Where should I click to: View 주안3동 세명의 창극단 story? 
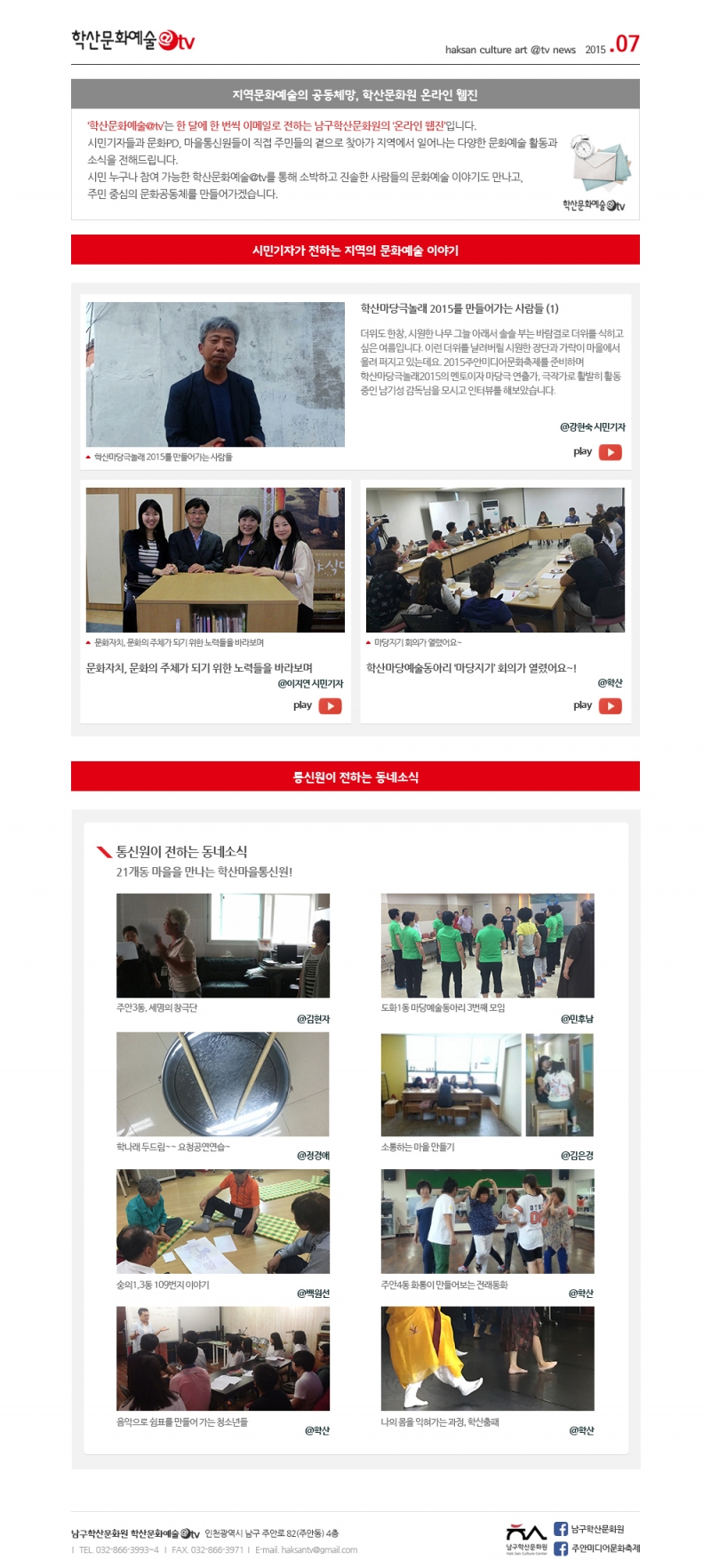[x=222, y=945]
